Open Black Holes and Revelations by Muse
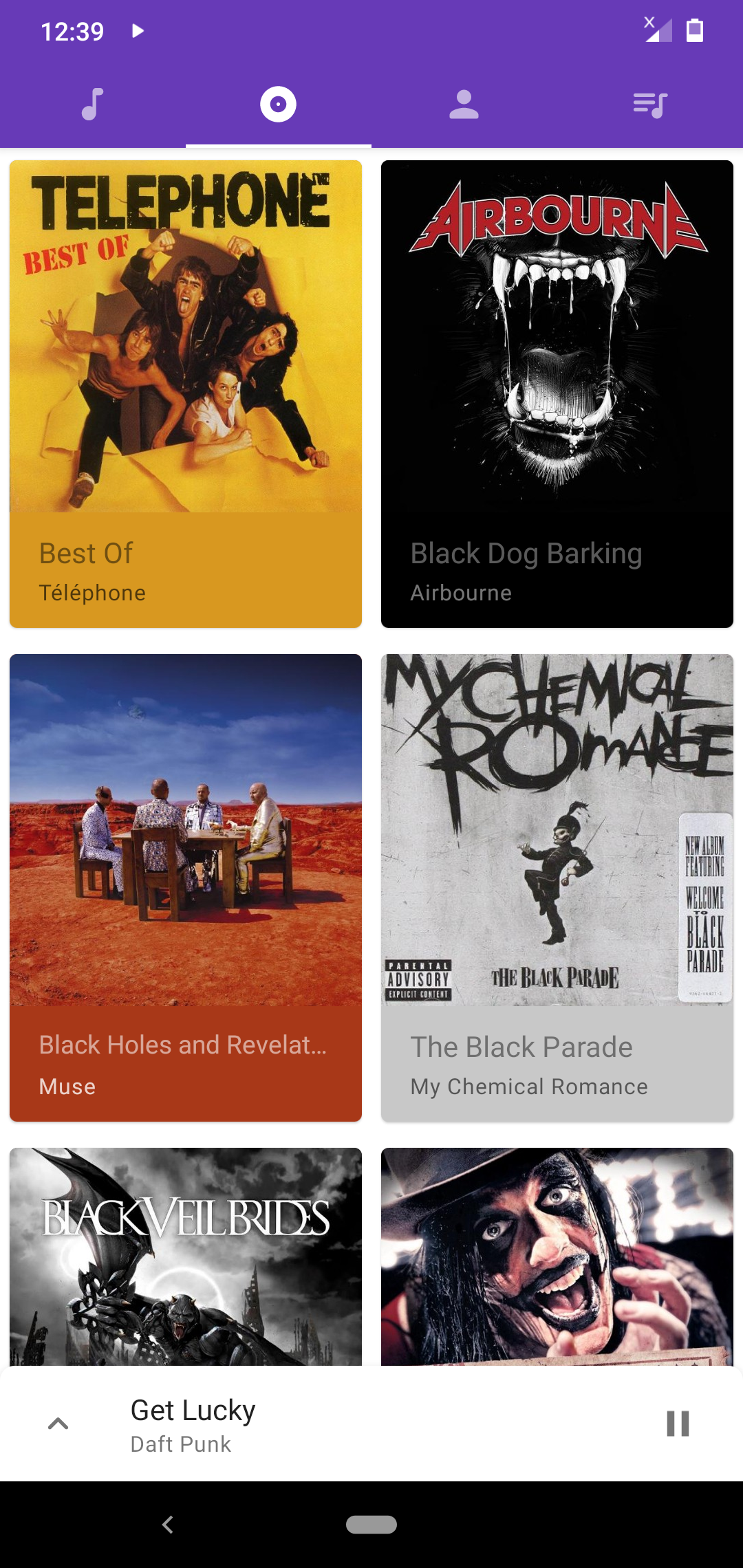The width and height of the screenshot is (743, 1568). click(x=186, y=888)
